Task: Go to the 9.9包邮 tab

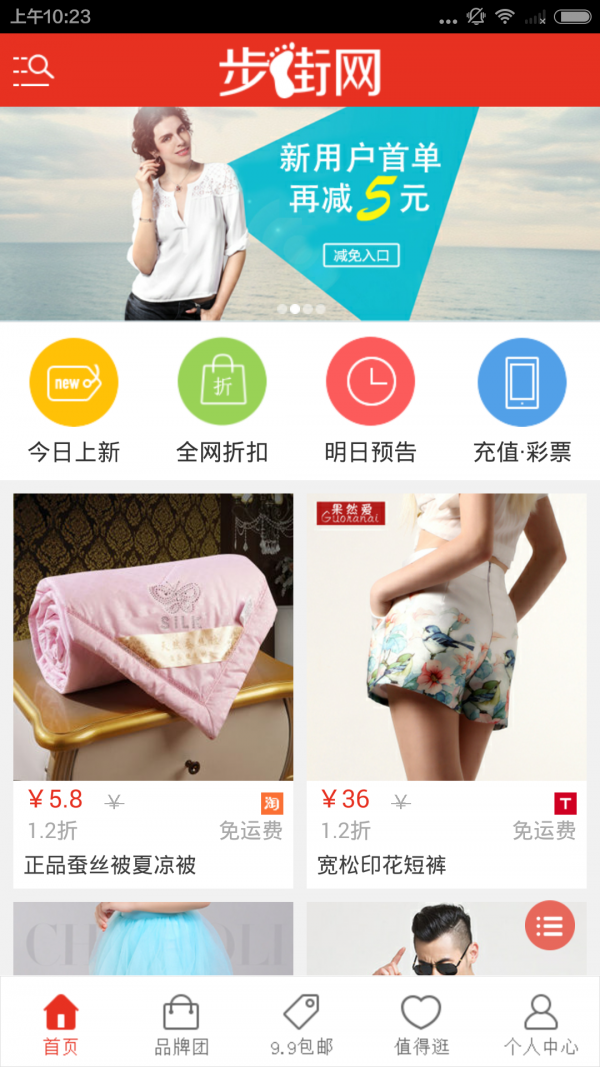Action: [x=301, y=1024]
